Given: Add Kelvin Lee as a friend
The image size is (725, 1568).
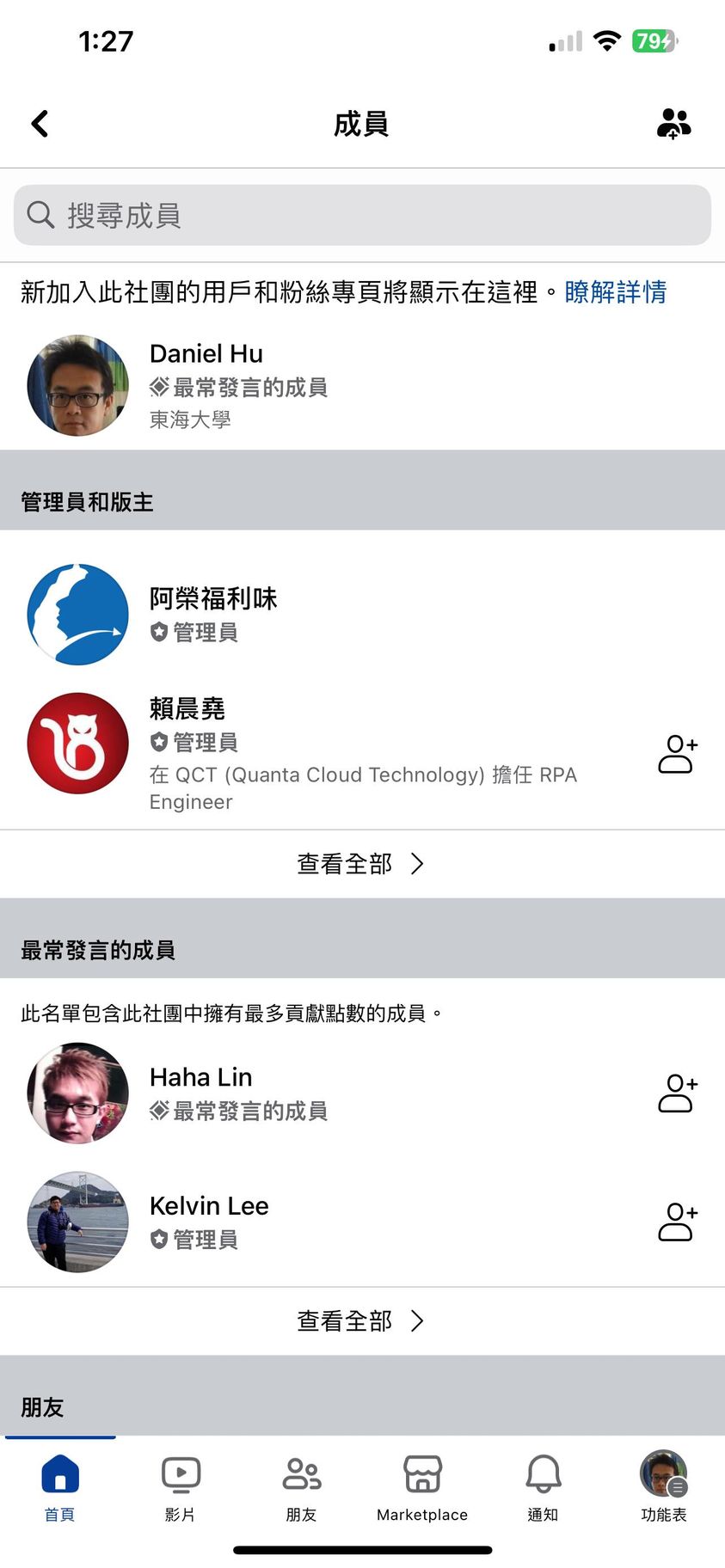Looking at the screenshot, I should pos(677,1222).
